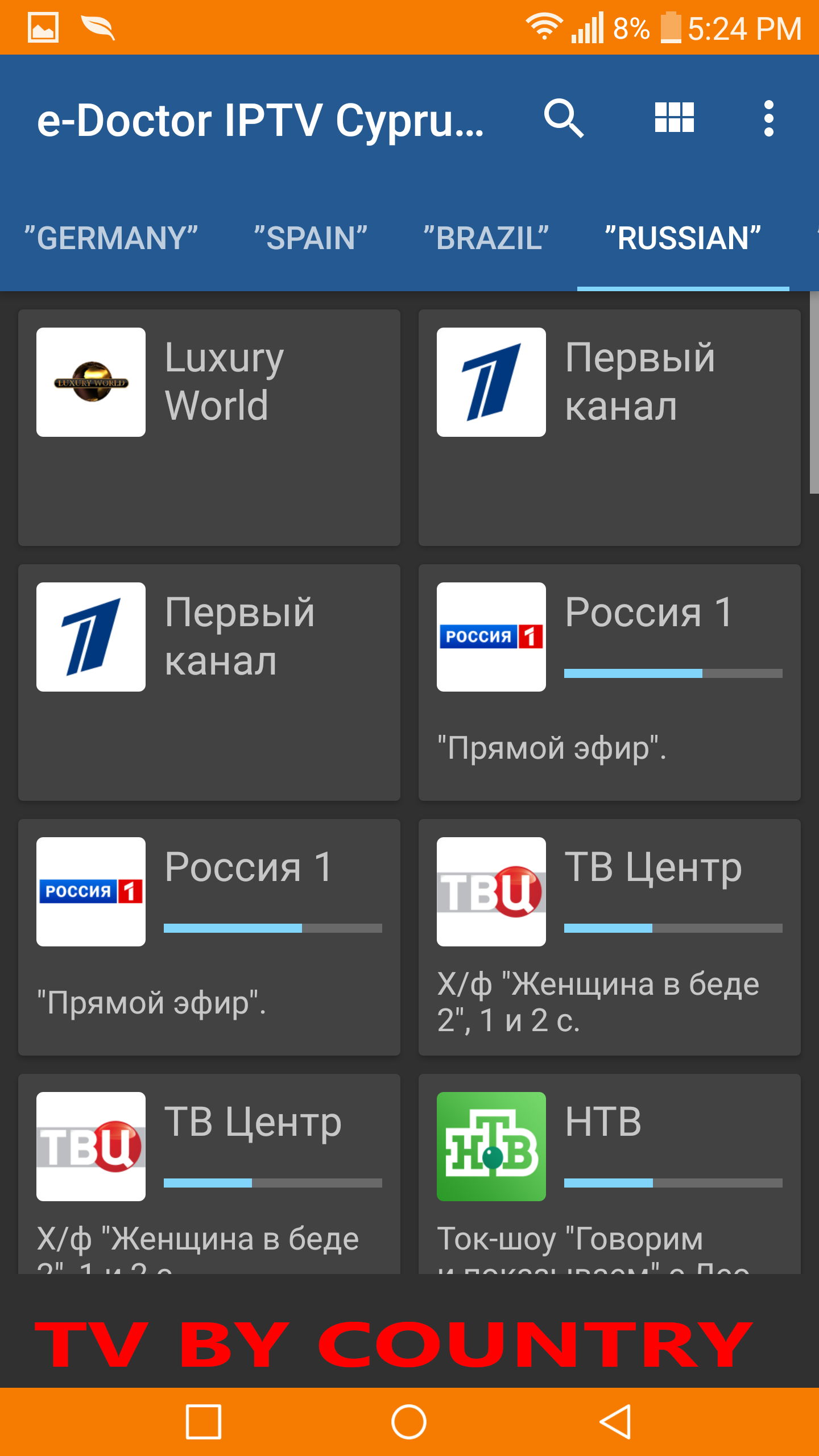Play НТВ channel

point(610,1174)
